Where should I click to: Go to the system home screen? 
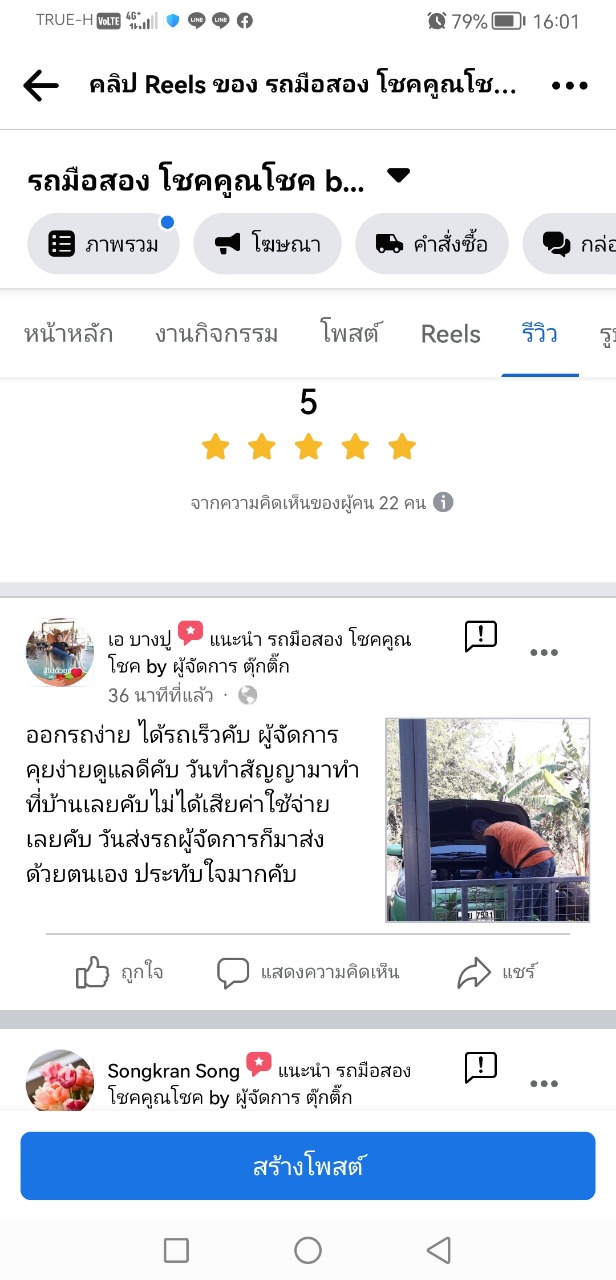coord(308,1250)
